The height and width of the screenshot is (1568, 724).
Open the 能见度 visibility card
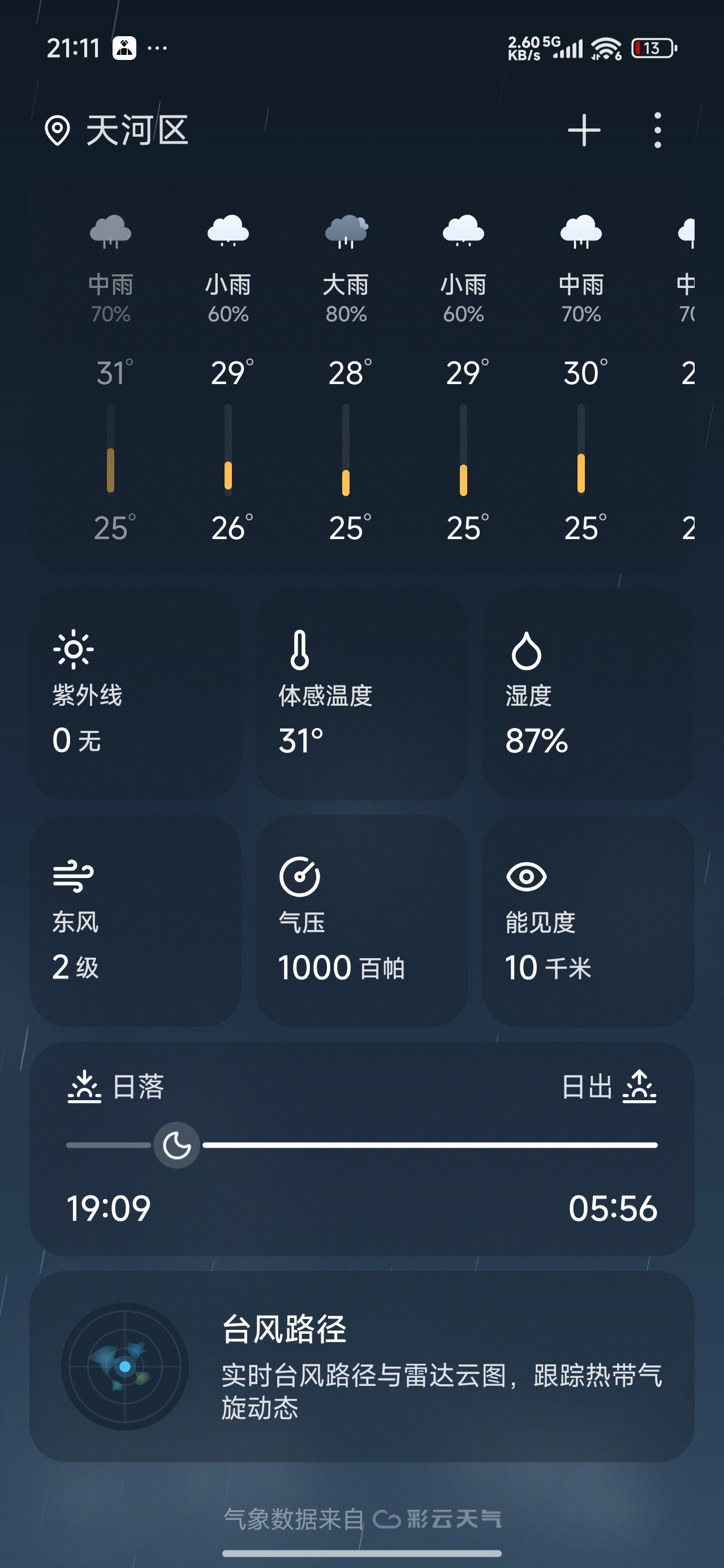click(x=588, y=921)
